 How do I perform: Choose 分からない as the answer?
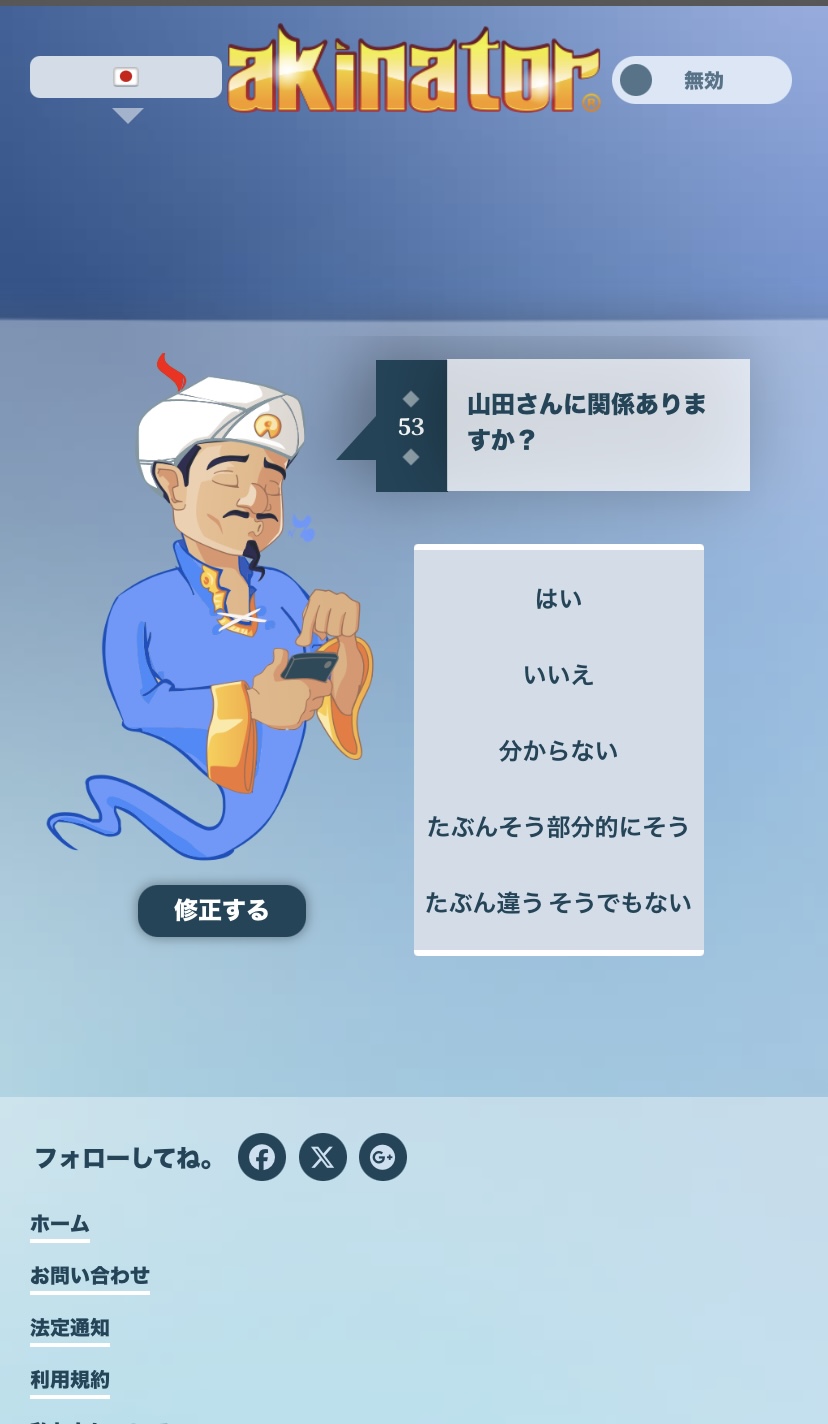559,751
